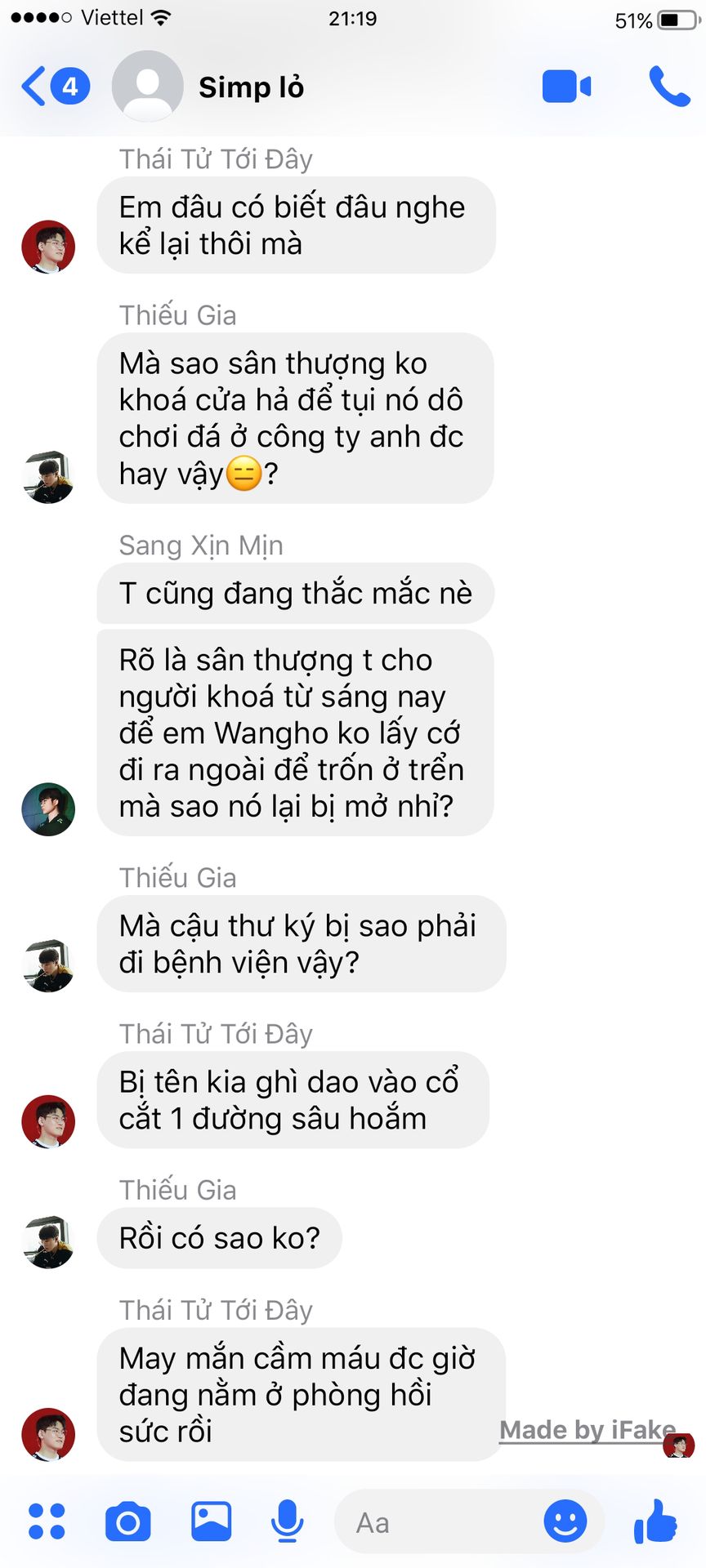Open Sang Xịn Mịn's profile avatar

tap(48, 808)
